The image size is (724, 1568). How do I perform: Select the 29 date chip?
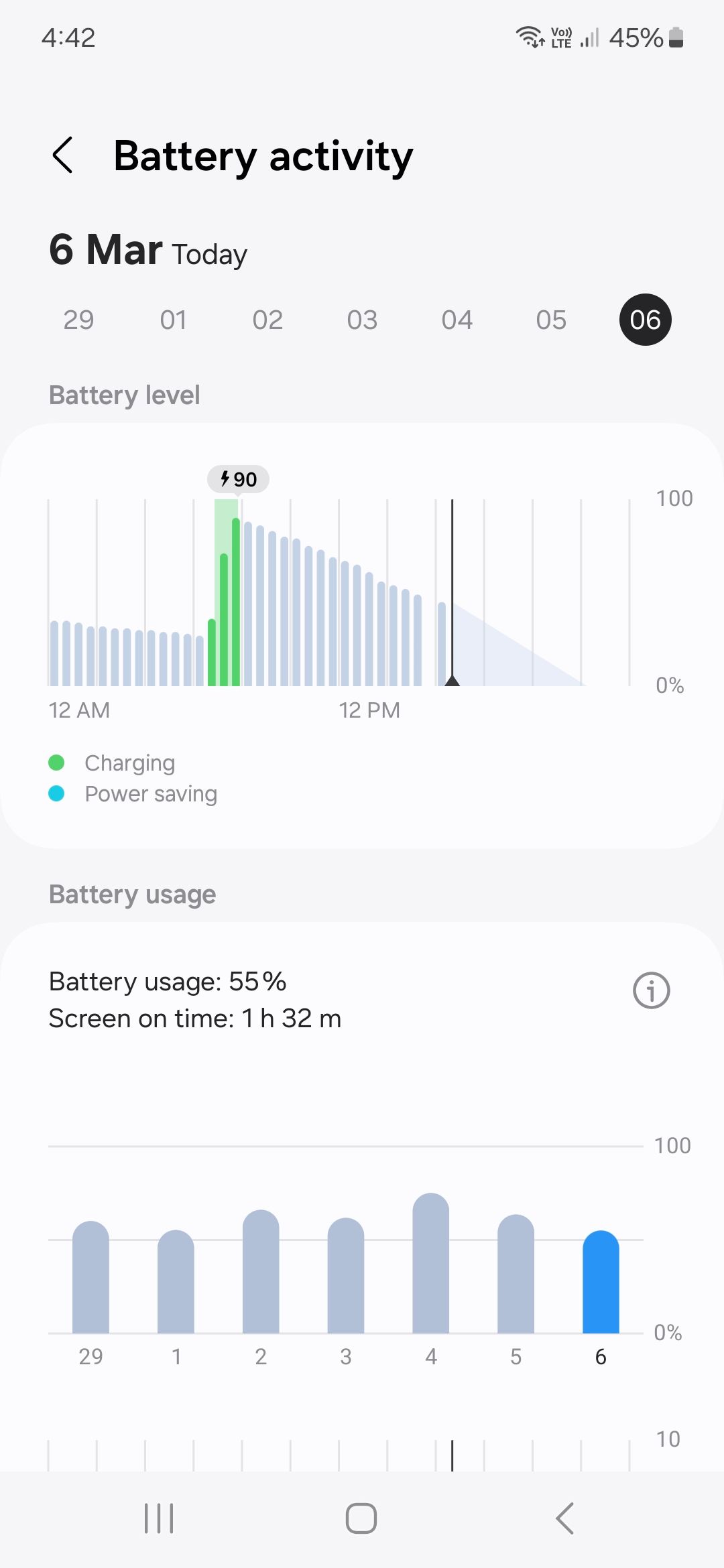[x=78, y=320]
